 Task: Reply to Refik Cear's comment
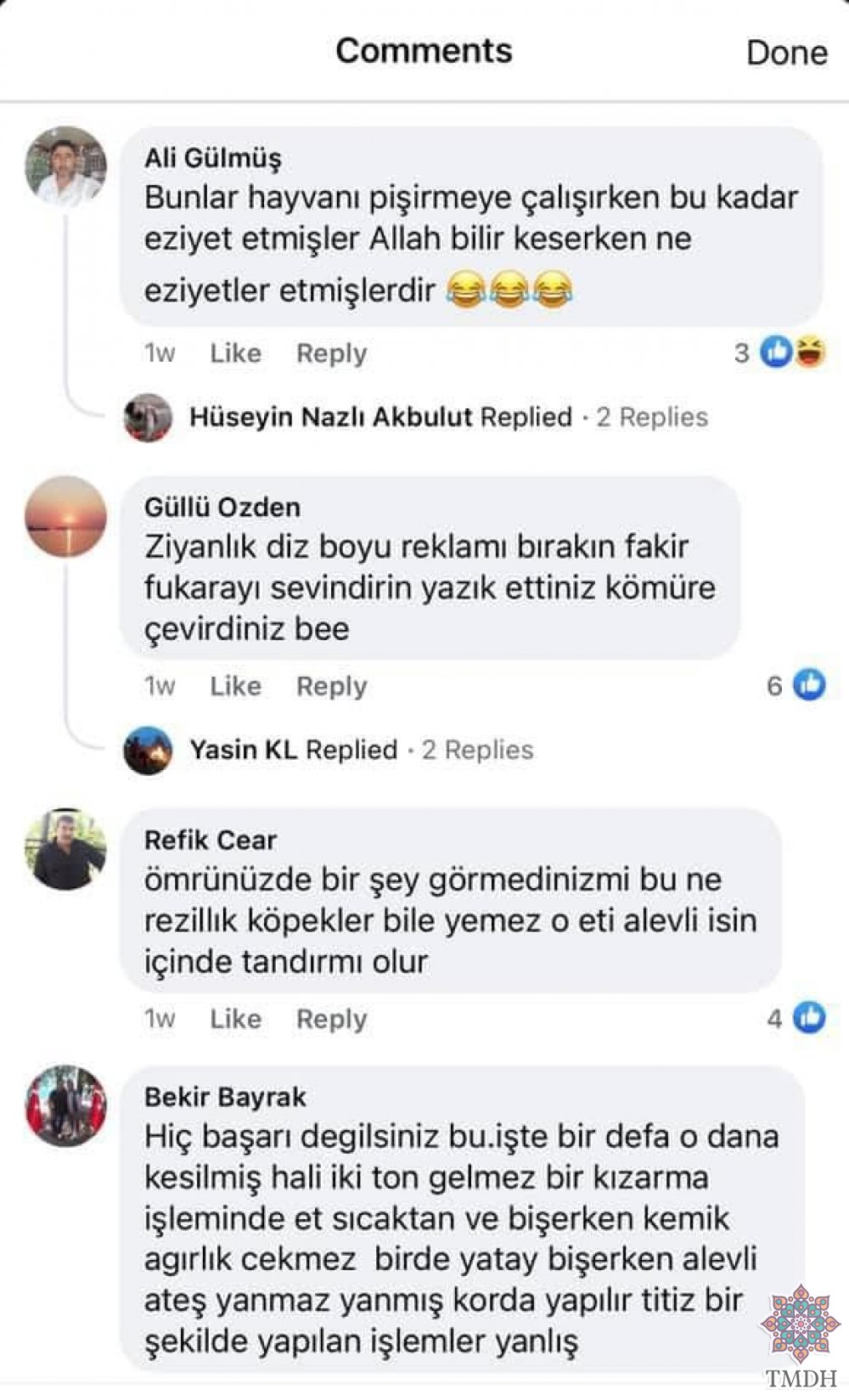[x=331, y=1019]
